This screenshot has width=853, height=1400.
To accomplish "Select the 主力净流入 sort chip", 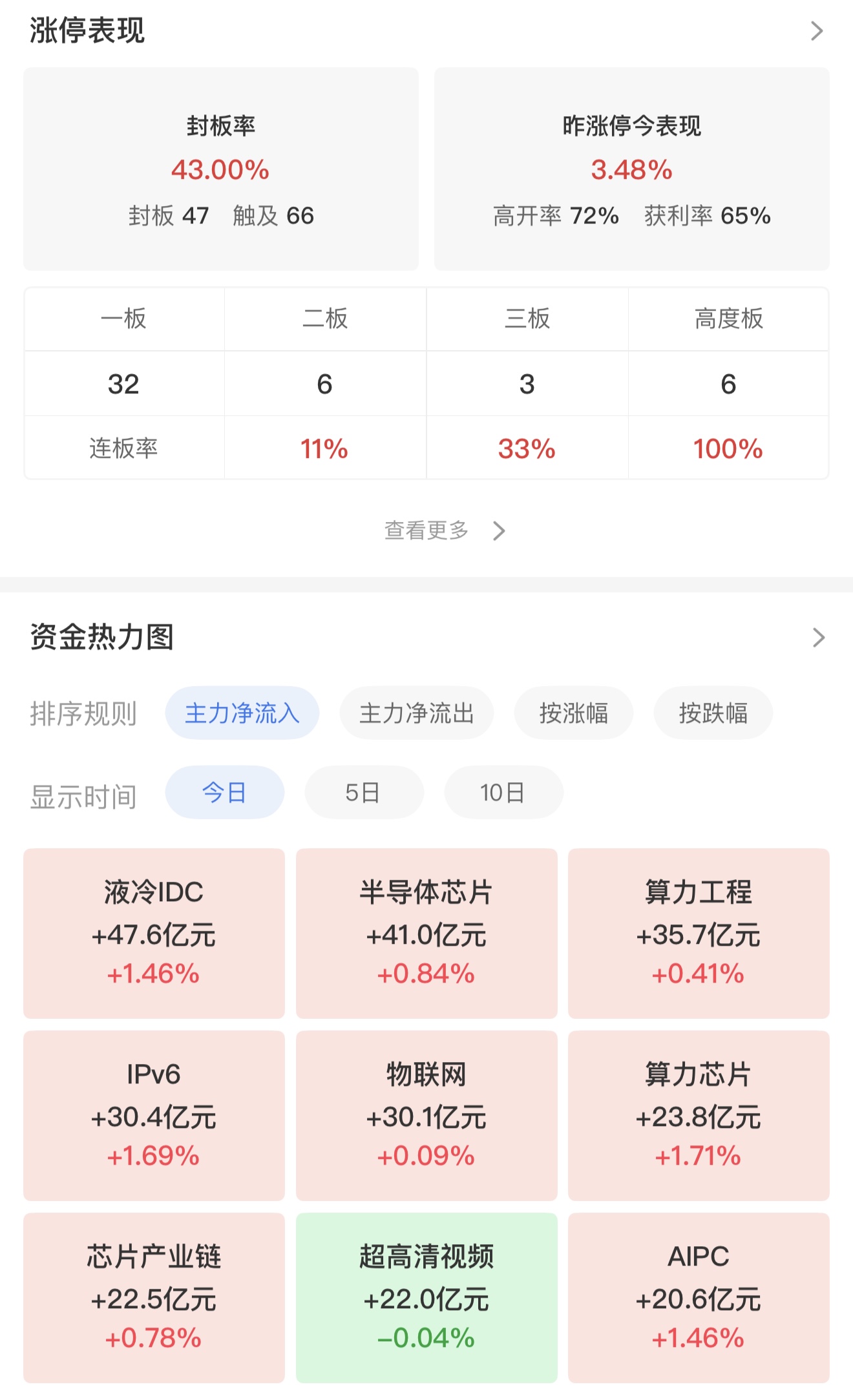I will point(242,713).
